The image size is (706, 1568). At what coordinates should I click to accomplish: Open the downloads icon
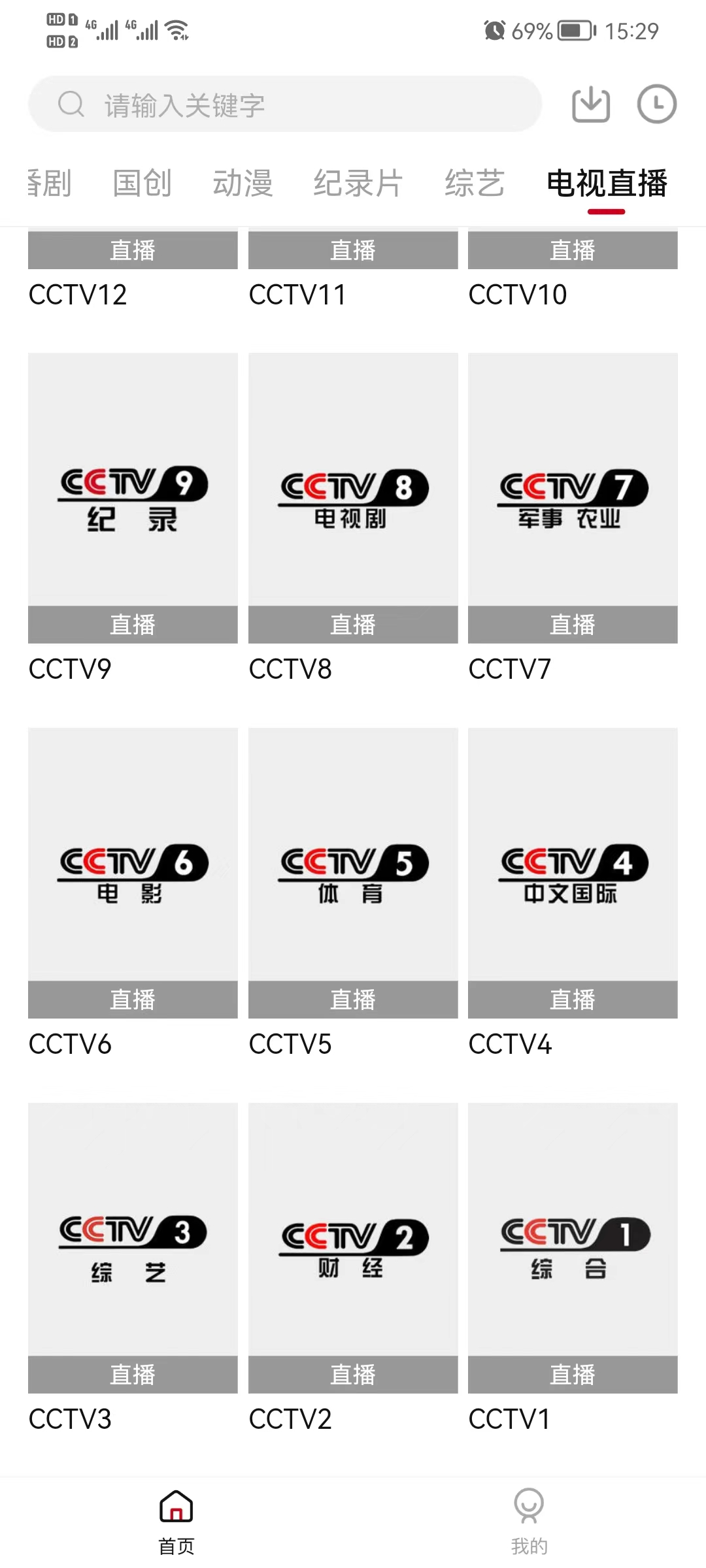tap(591, 105)
